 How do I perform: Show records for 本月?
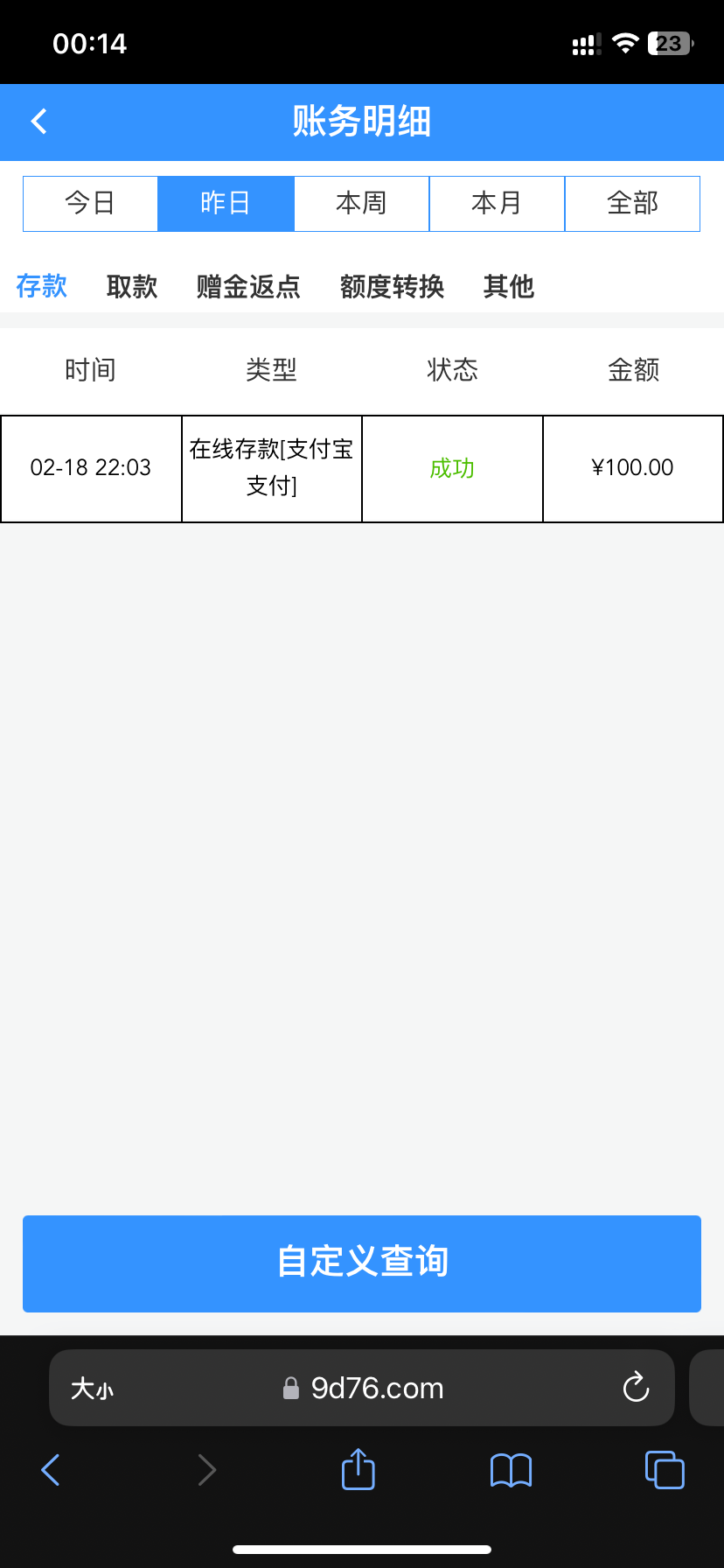[x=497, y=204]
